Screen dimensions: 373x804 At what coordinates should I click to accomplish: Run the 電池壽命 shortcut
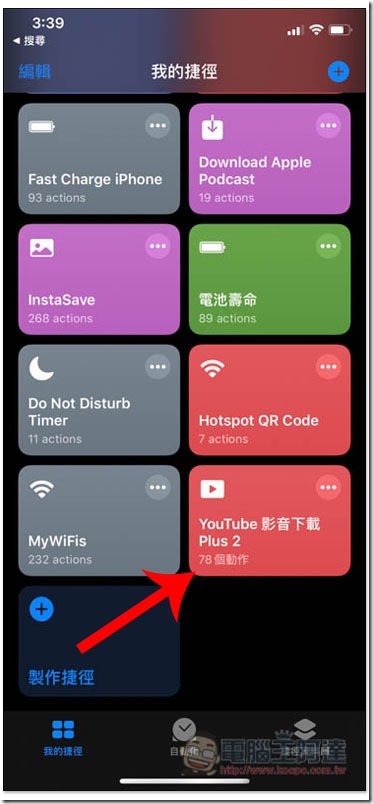point(270,279)
